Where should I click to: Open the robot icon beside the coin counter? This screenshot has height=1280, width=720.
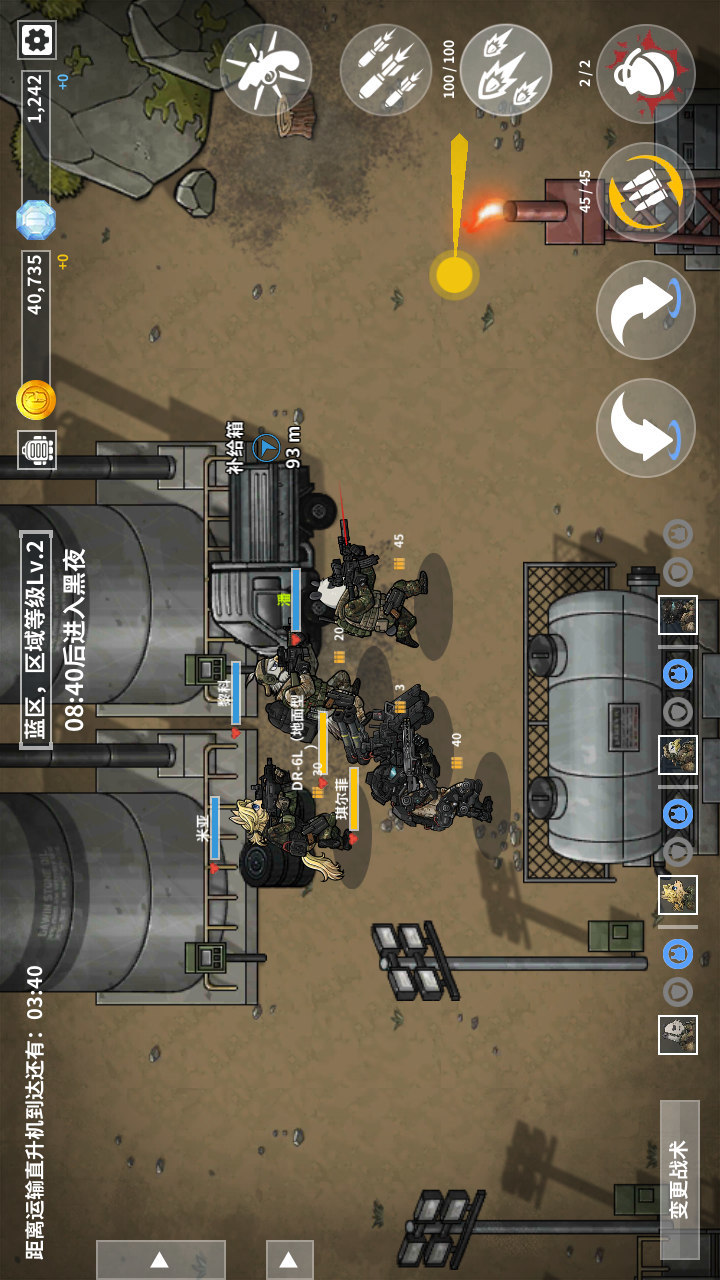[x=38, y=451]
